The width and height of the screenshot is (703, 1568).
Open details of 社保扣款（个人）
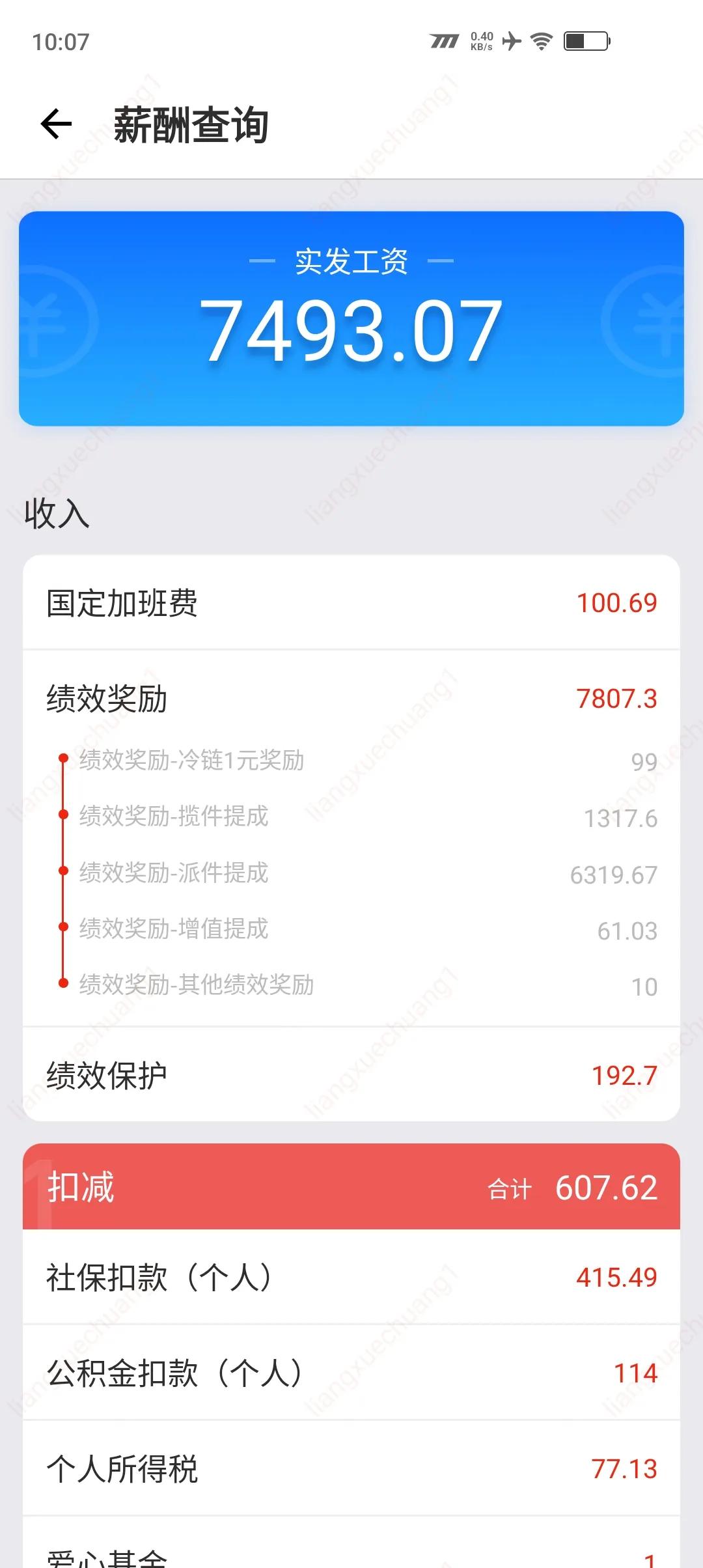tap(351, 1277)
